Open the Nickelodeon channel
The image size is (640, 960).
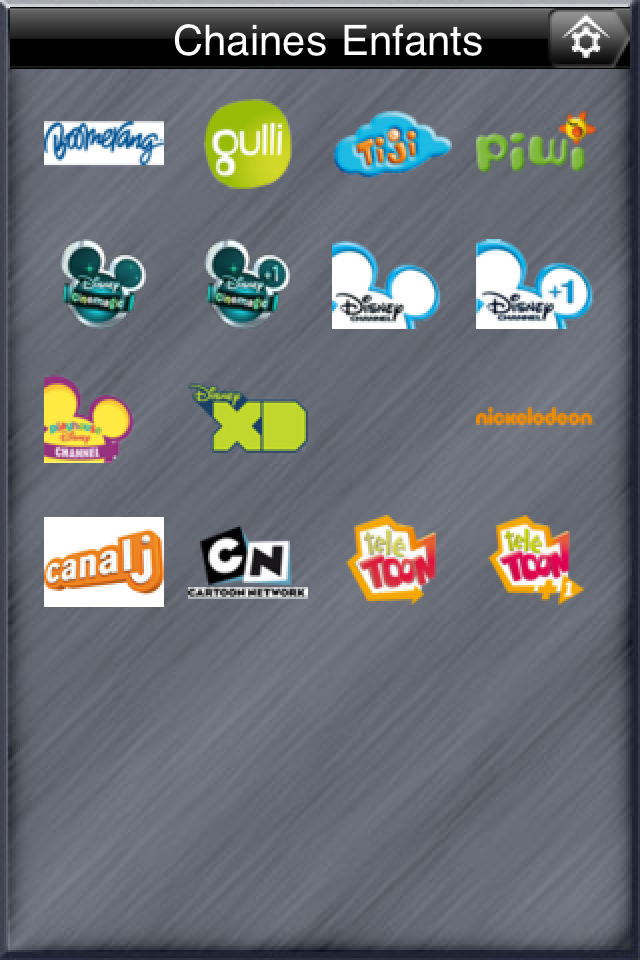[534, 417]
